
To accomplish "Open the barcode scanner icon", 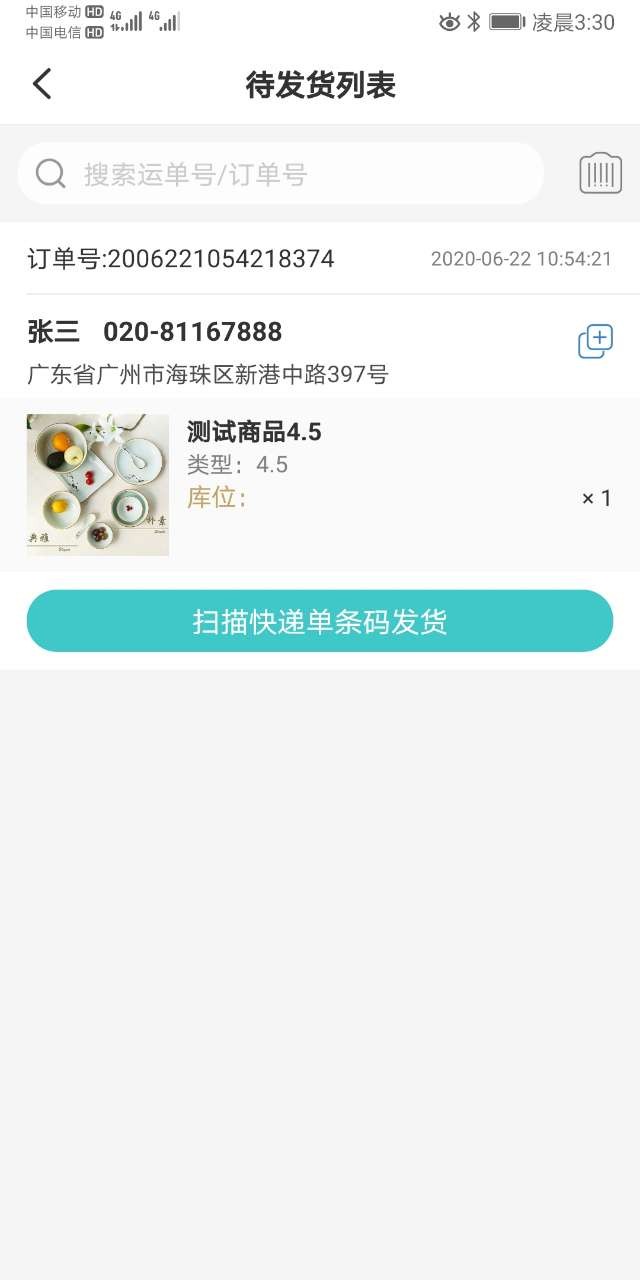I will (x=600, y=173).
